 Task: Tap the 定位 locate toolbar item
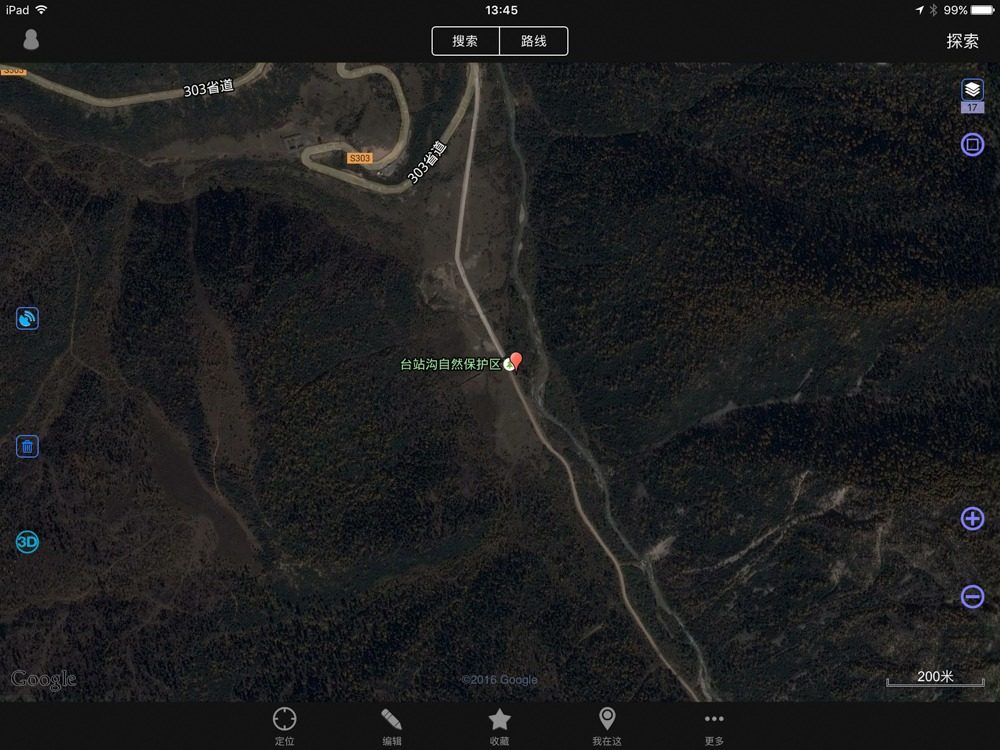pyautogui.click(x=285, y=726)
